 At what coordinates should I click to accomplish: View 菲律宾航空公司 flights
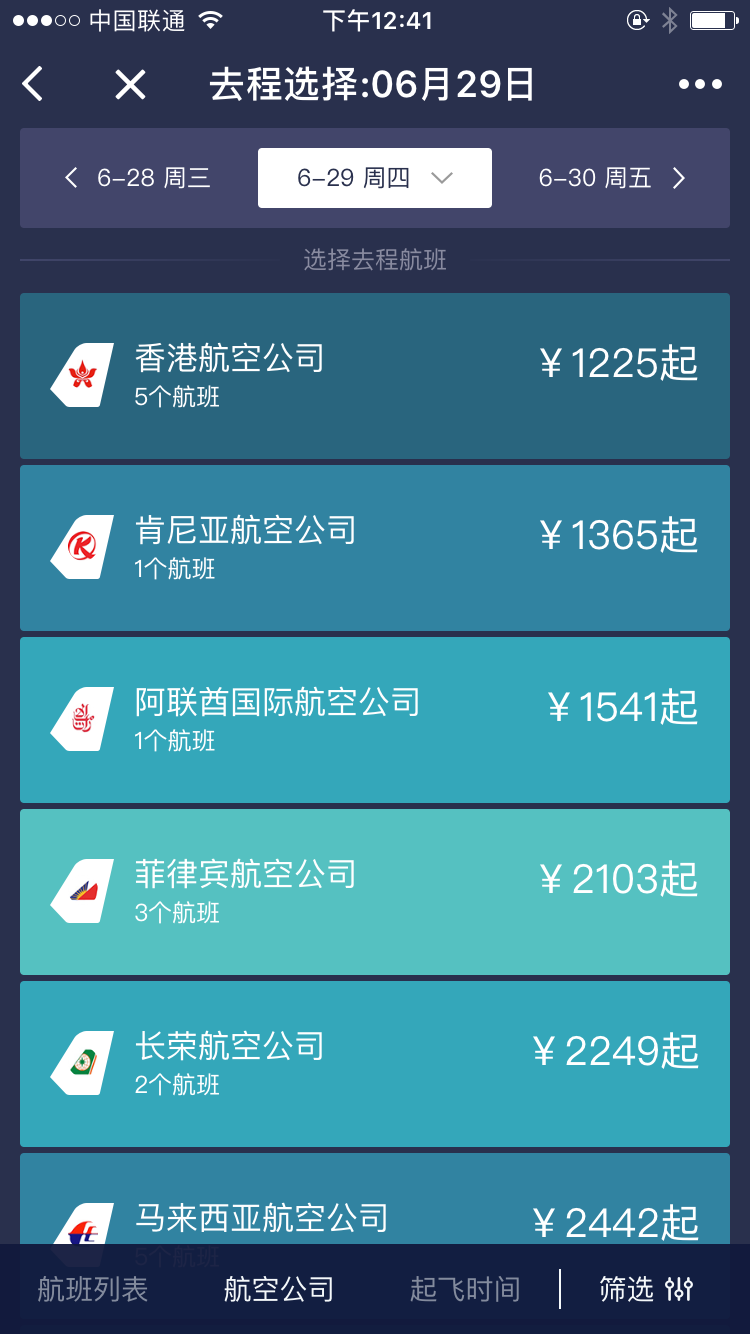pos(375,892)
